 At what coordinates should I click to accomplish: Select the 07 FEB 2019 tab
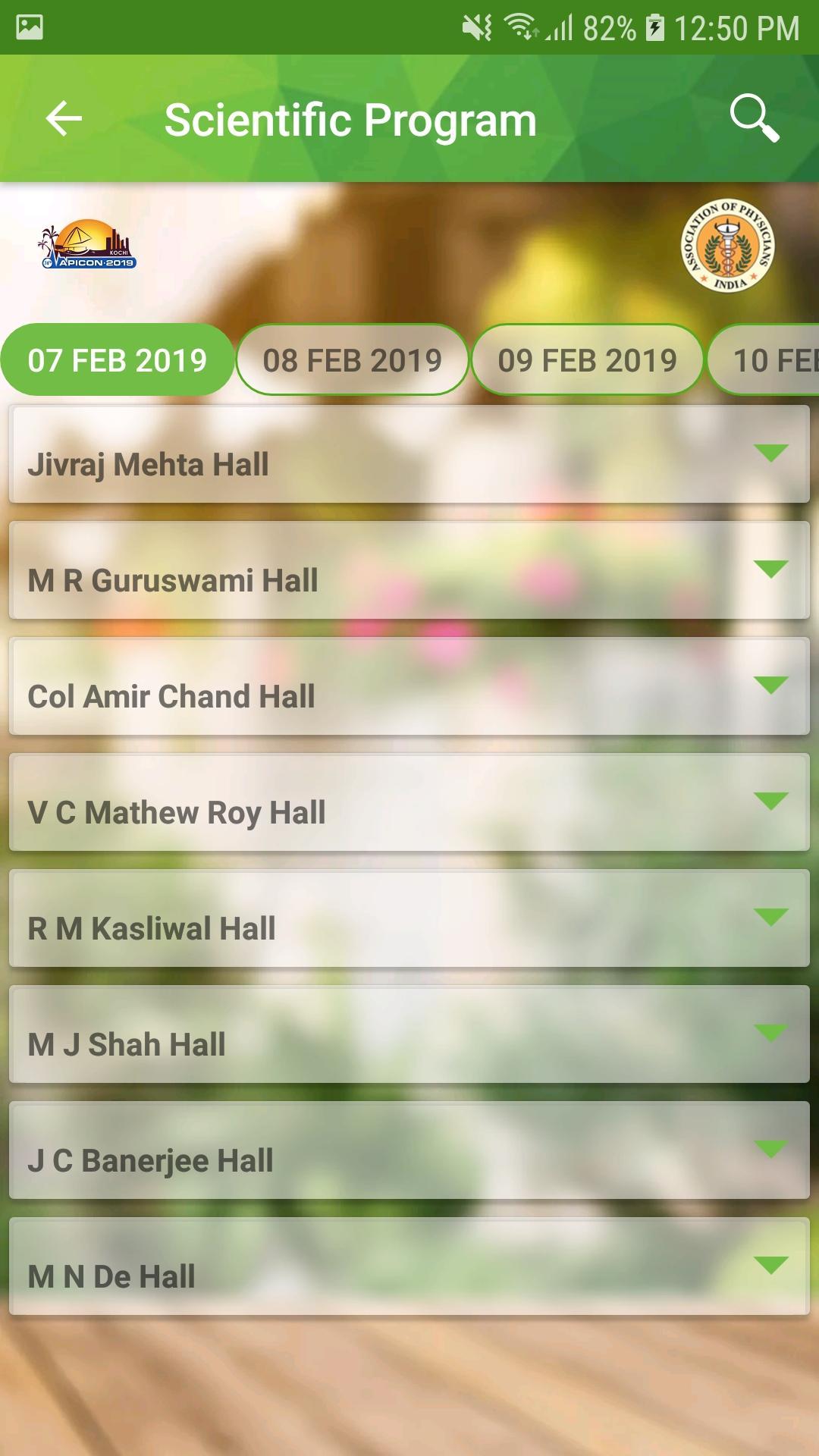click(x=118, y=360)
